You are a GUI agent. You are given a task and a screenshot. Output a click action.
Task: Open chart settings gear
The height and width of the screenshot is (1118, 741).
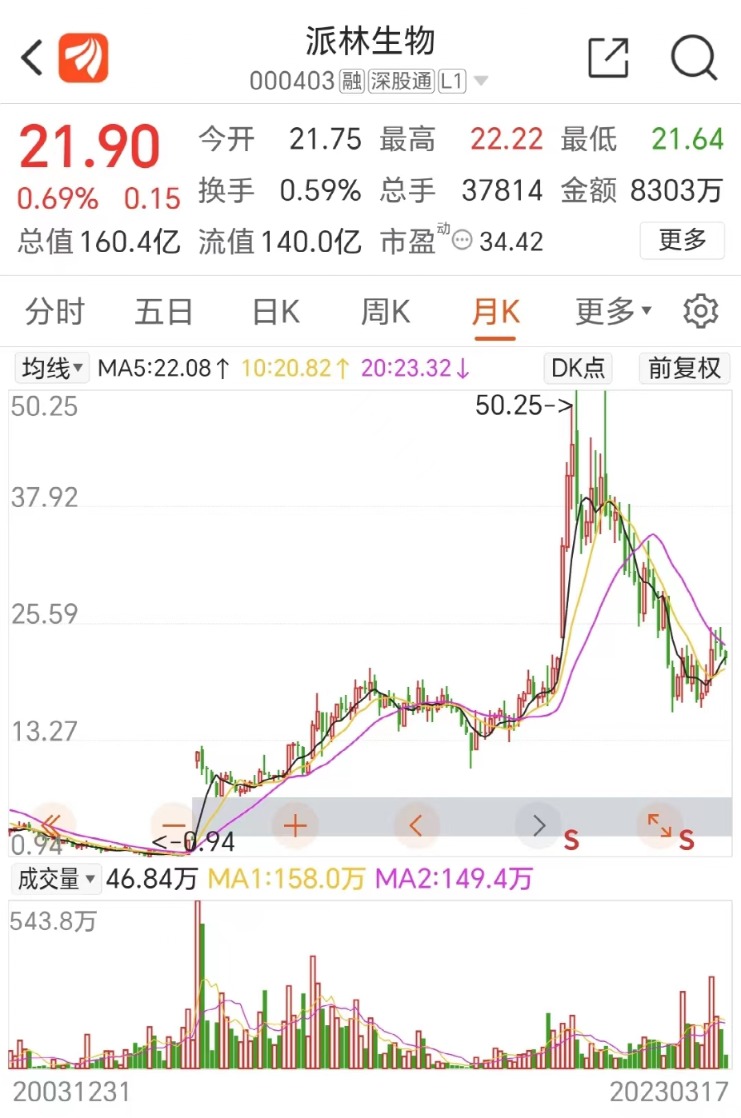coord(701,312)
